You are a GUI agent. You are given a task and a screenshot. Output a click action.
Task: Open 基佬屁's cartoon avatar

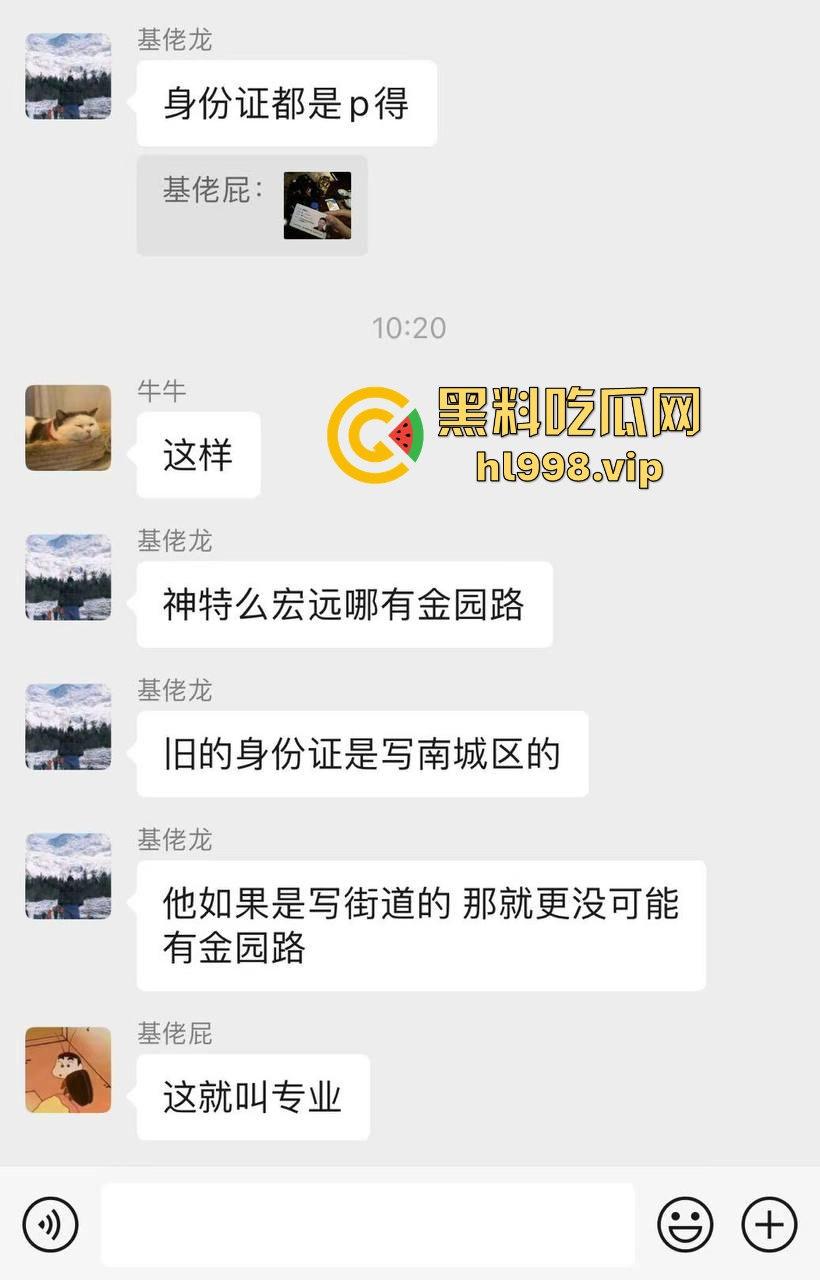[67, 1070]
